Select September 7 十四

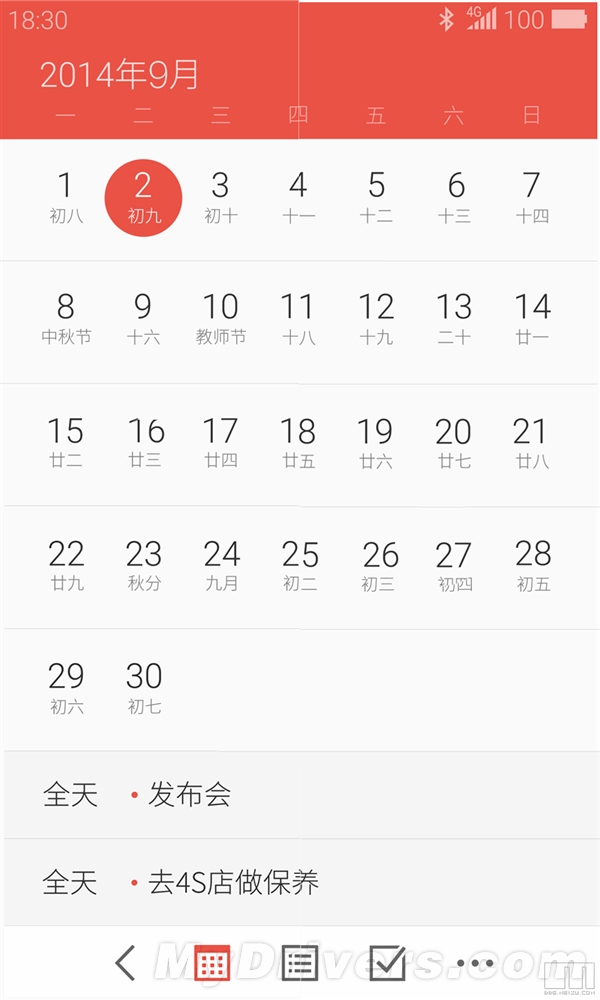tap(531, 198)
